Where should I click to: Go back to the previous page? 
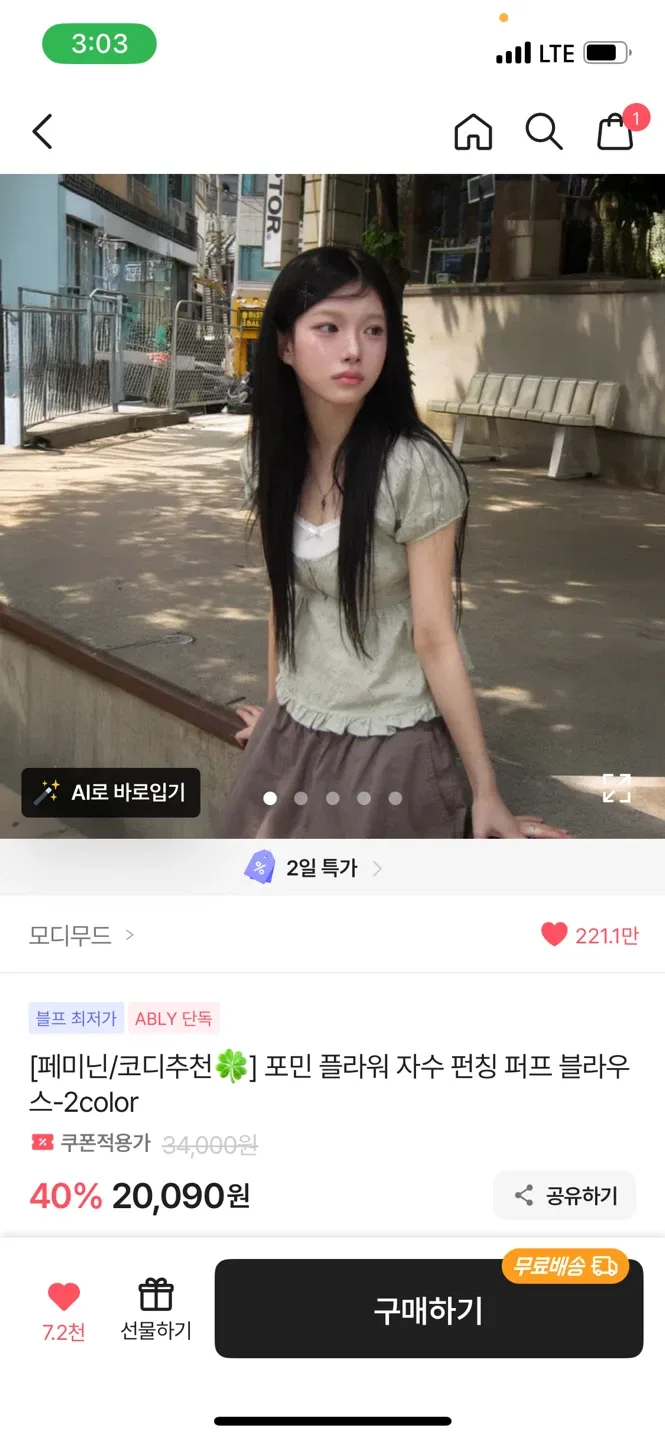pyautogui.click(x=42, y=132)
